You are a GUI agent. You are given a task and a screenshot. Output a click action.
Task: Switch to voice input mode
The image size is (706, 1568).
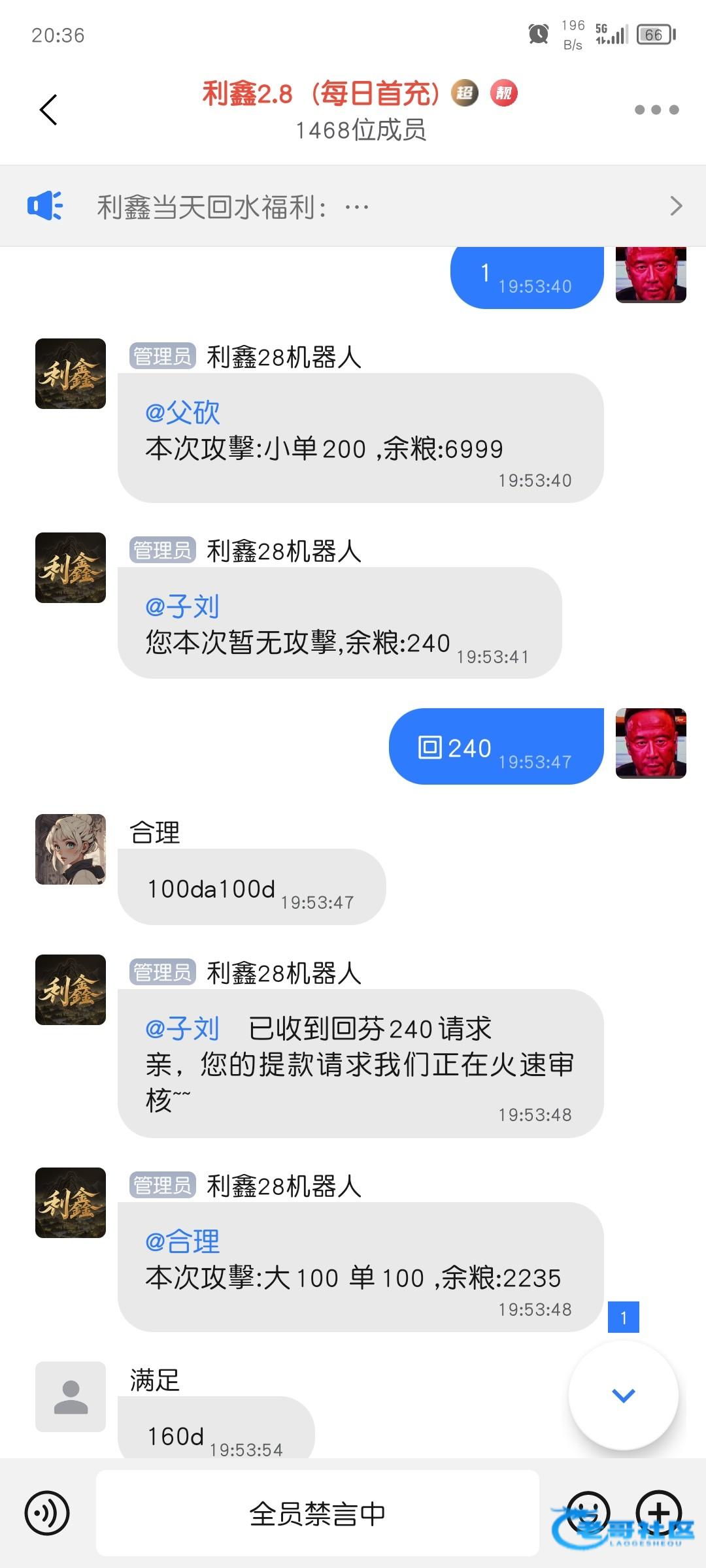(47, 1512)
